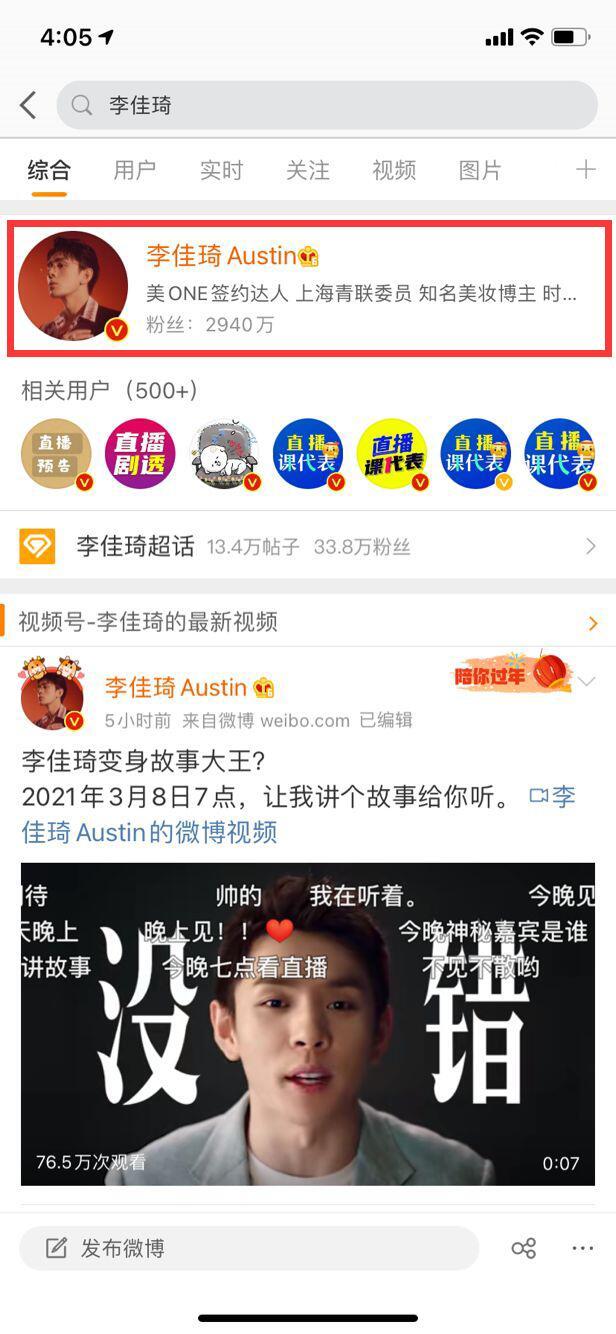Open the three-dot more options menu
This screenshot has width=616, height=1334.
pyautogui.click(x=583, y=1248)
